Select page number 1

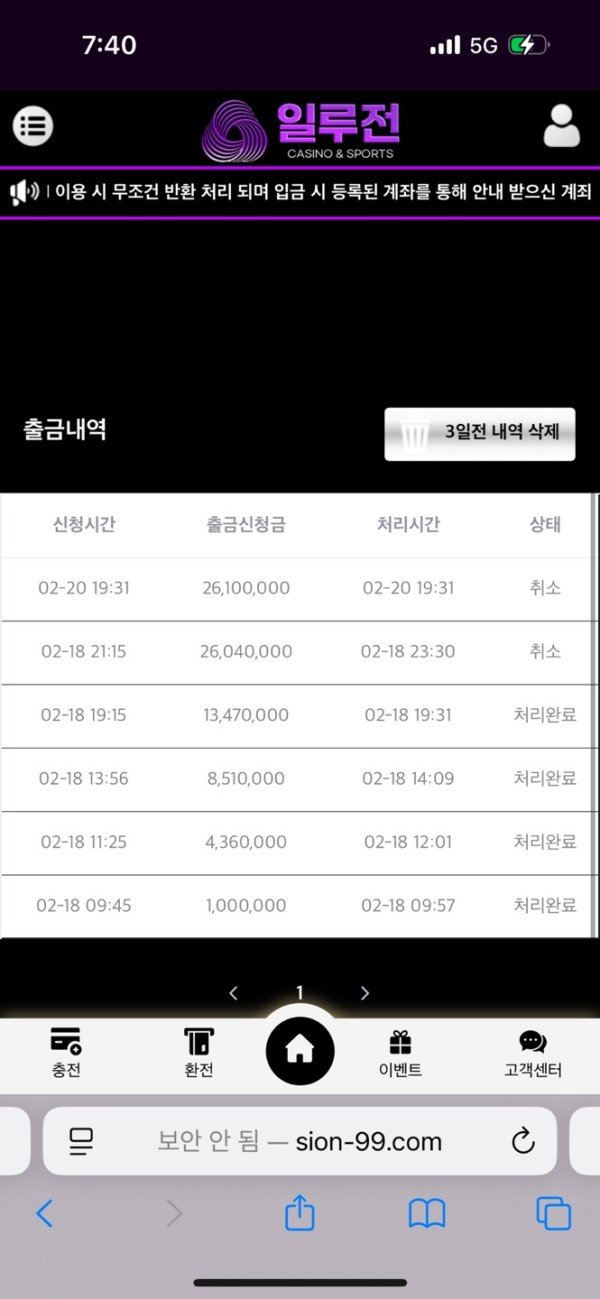pyautogui.click(x=299, y=993)
